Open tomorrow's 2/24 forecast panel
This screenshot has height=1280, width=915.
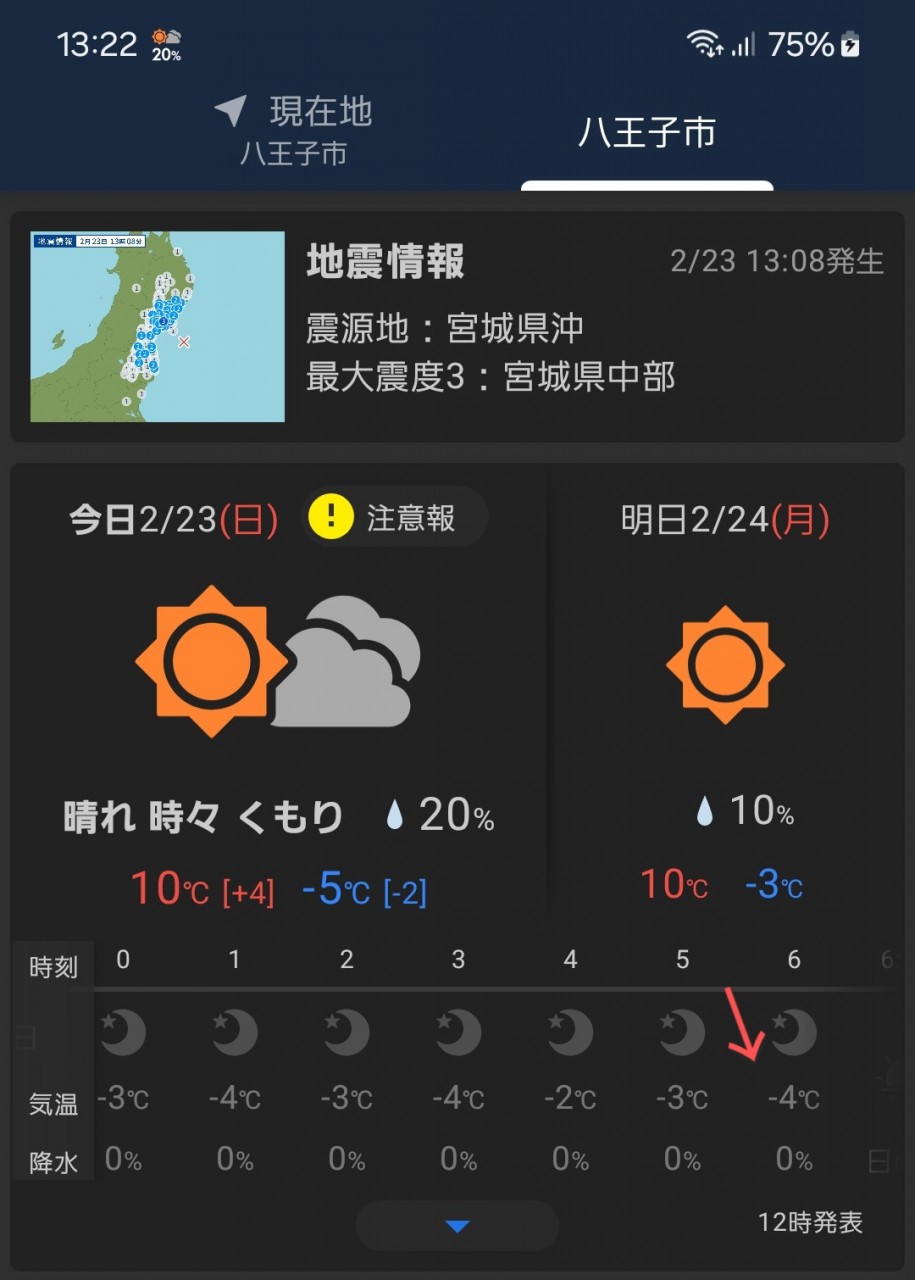click(724, 700)
